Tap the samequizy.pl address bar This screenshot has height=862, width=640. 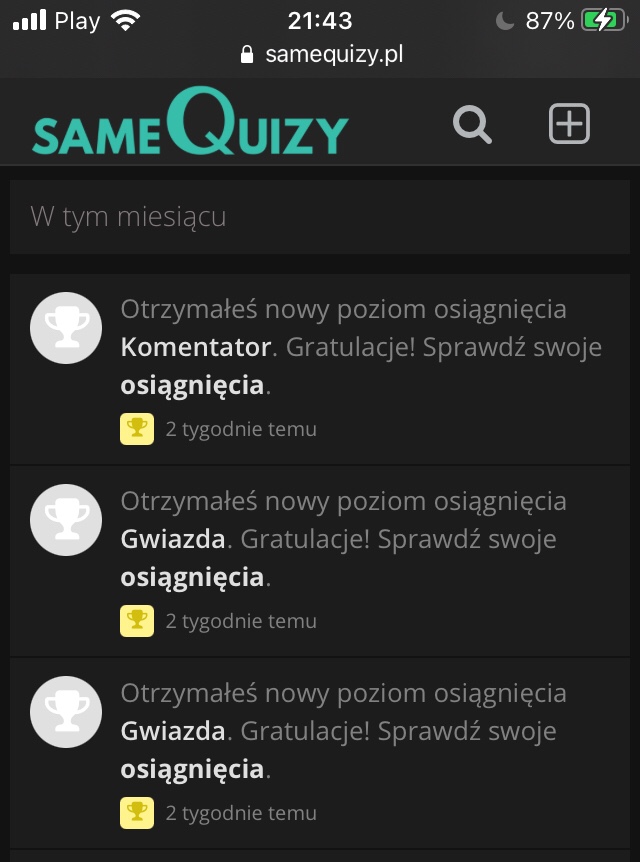click(x=321, y=54)
